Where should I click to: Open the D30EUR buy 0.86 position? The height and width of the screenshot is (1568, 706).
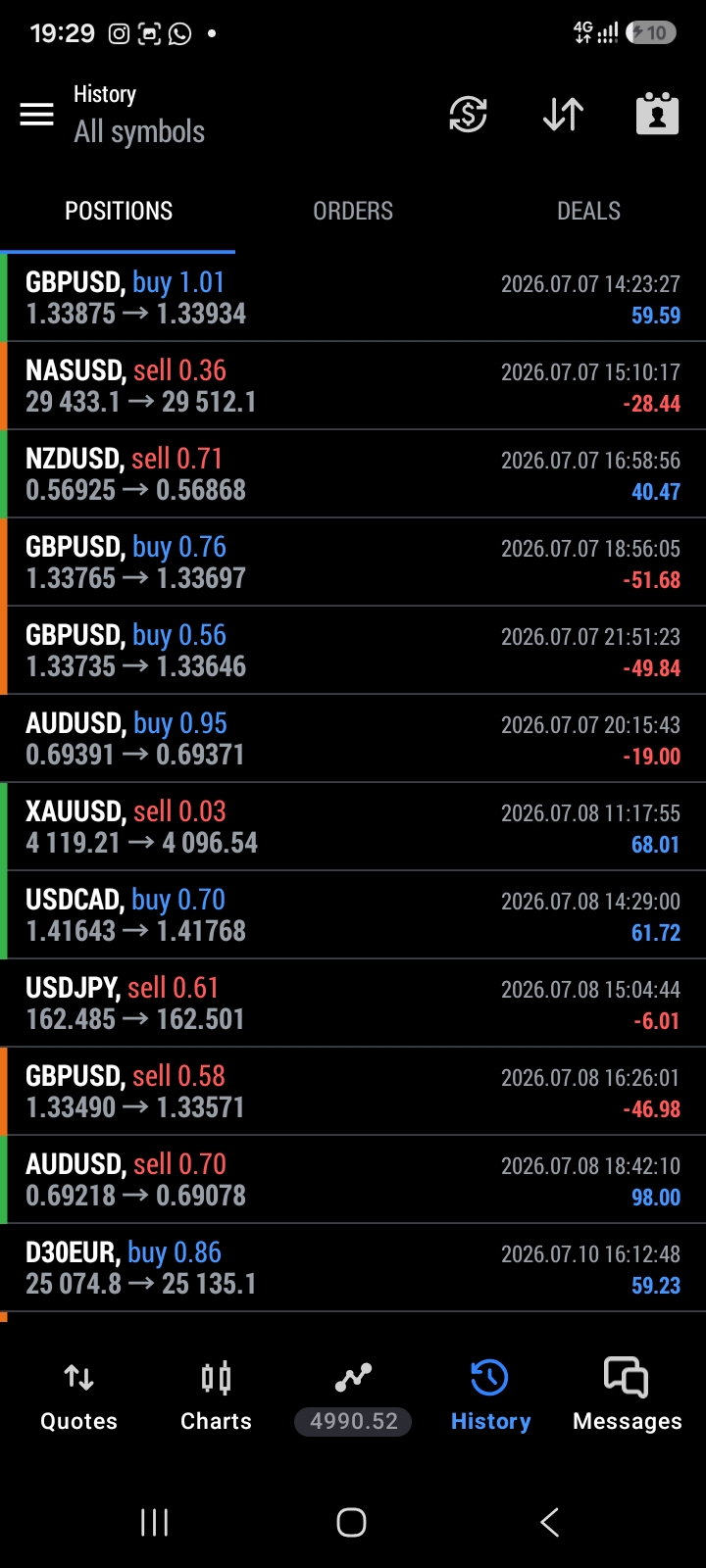pyautogui.click(x=353, y=1268)
